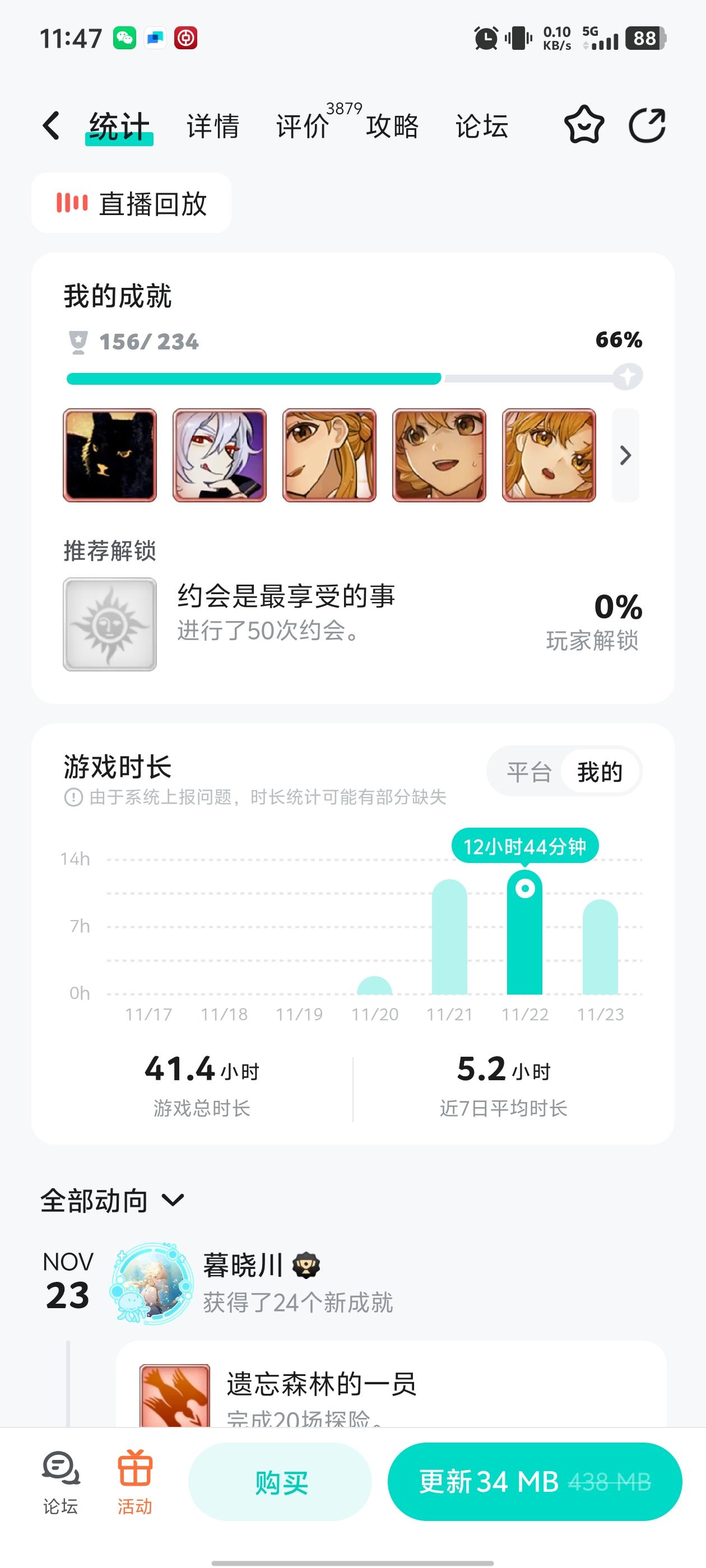Open the star/favorite icon in top bar
Screen dimensions: 706x1568
pyautogui.click(x=583, y=125)
